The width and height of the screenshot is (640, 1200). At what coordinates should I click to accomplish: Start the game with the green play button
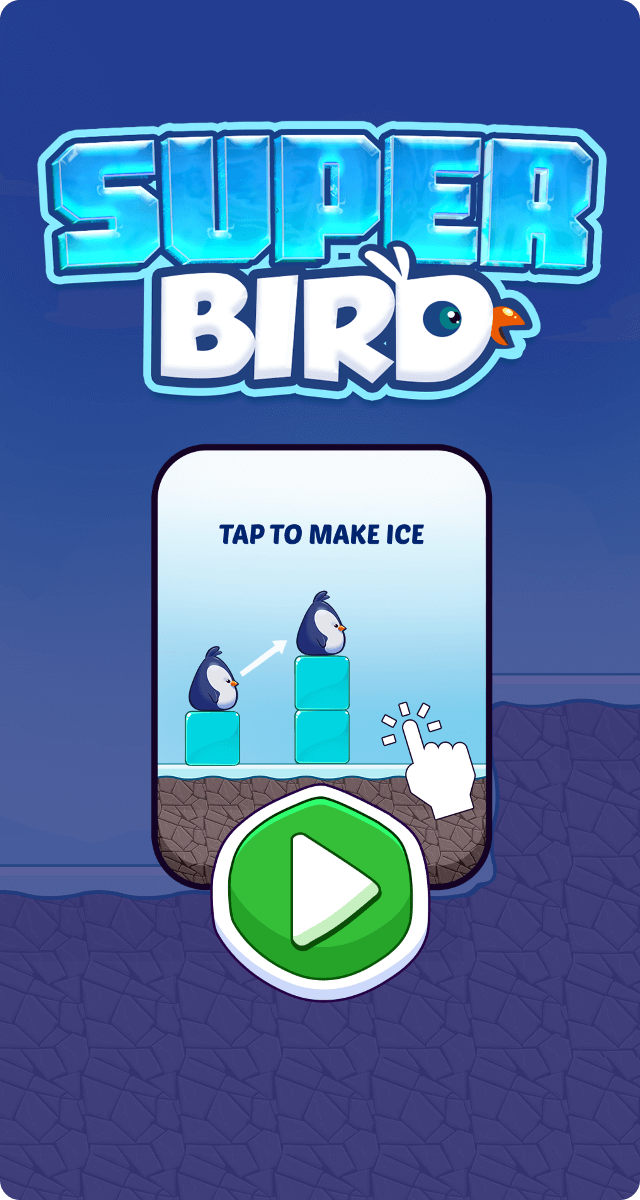[320, 892]
